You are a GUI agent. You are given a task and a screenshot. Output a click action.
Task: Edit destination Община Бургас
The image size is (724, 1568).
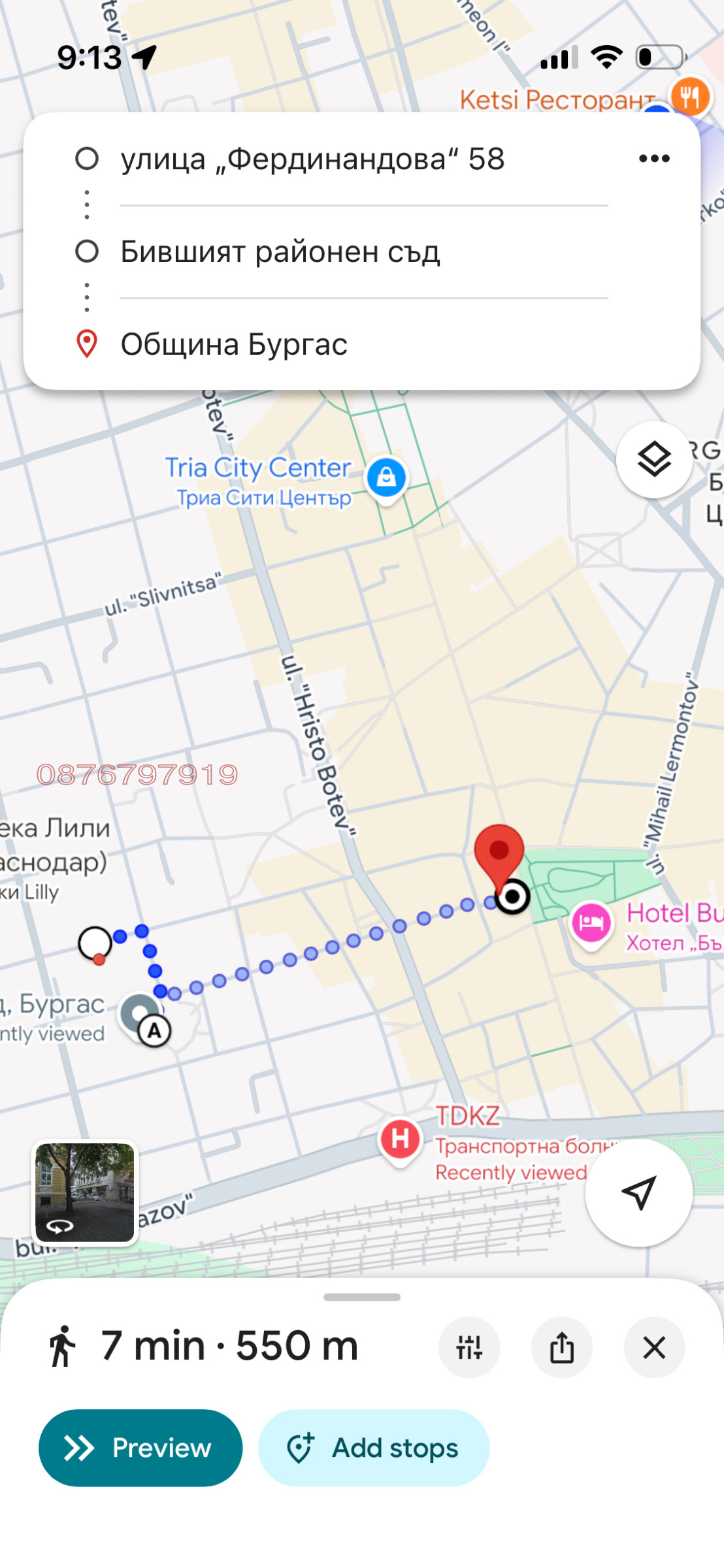tap(234, 344)
